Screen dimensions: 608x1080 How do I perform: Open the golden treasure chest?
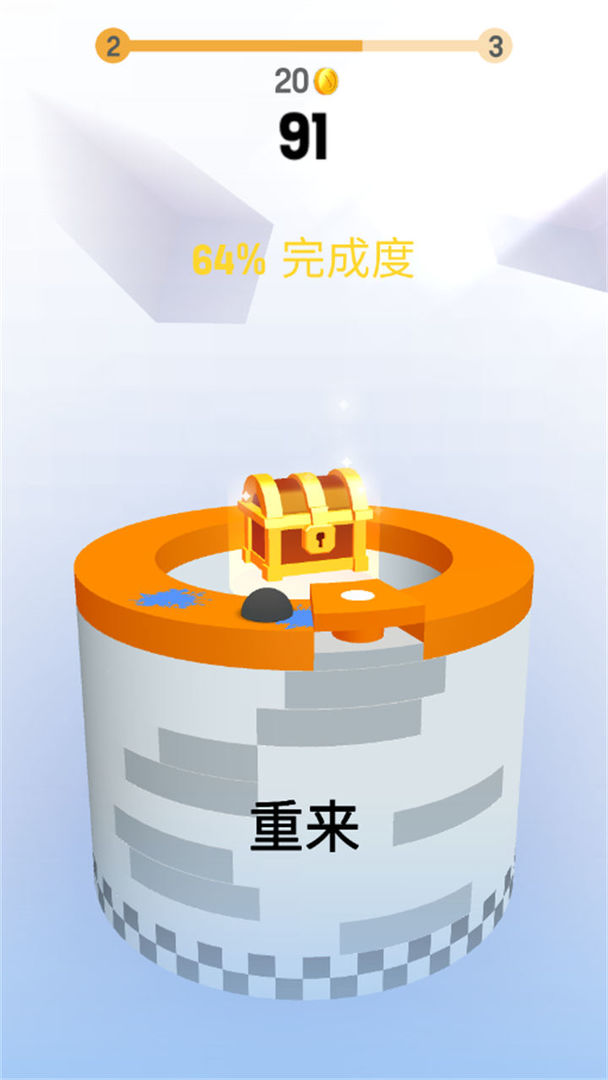coord(305,525)
